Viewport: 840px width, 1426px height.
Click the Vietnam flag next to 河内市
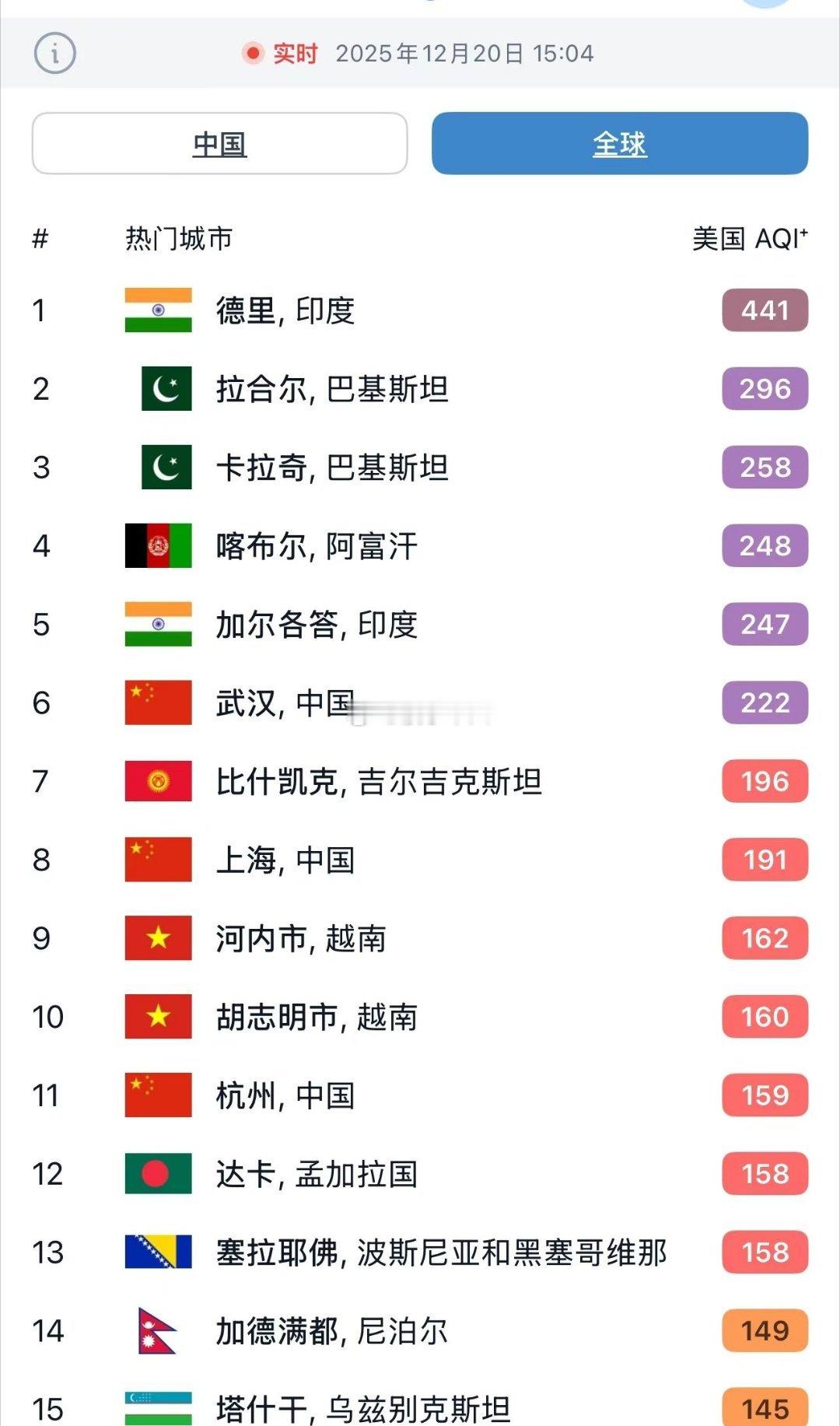click(158, 938)
